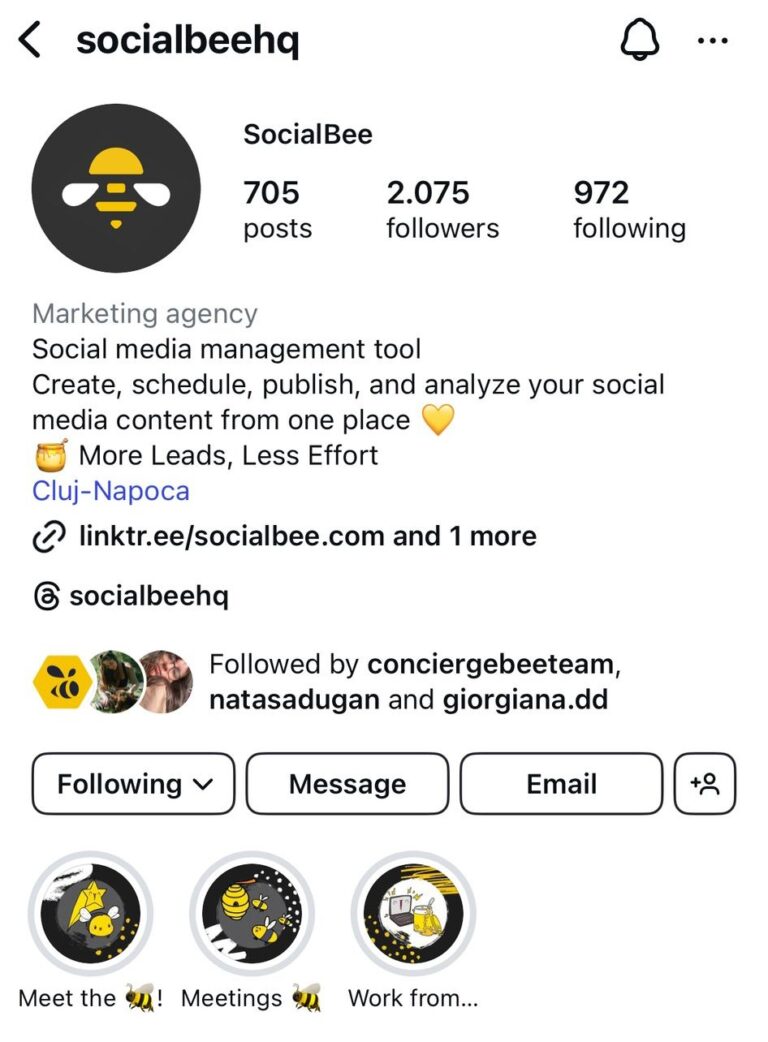Open the 'Meet the' story highlight
Viewport: 768px width, 1042px height.
90,910
